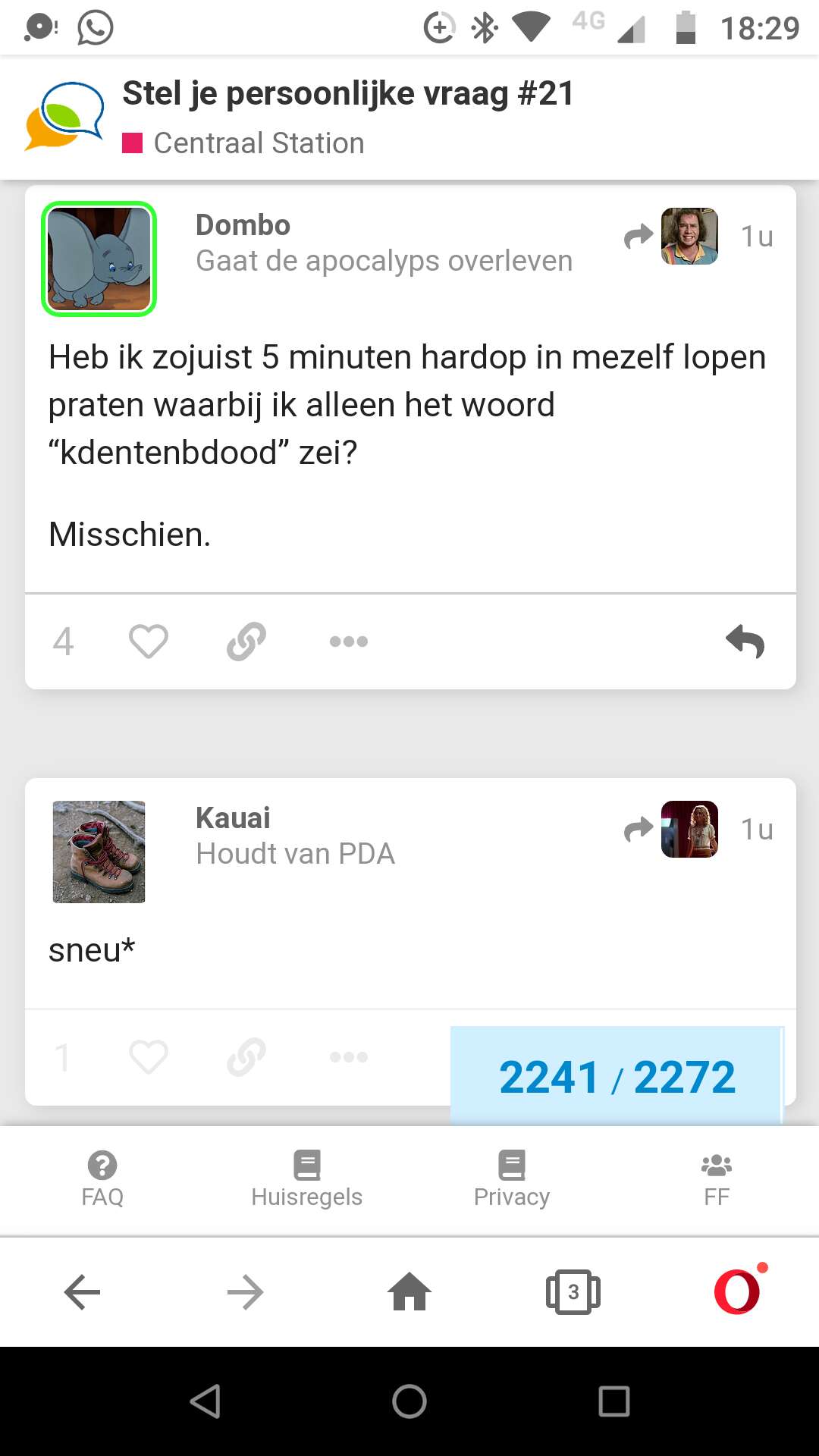Copy link to Kauai's post
This screenshot has width=819, height=1456.
[246, 1056]
